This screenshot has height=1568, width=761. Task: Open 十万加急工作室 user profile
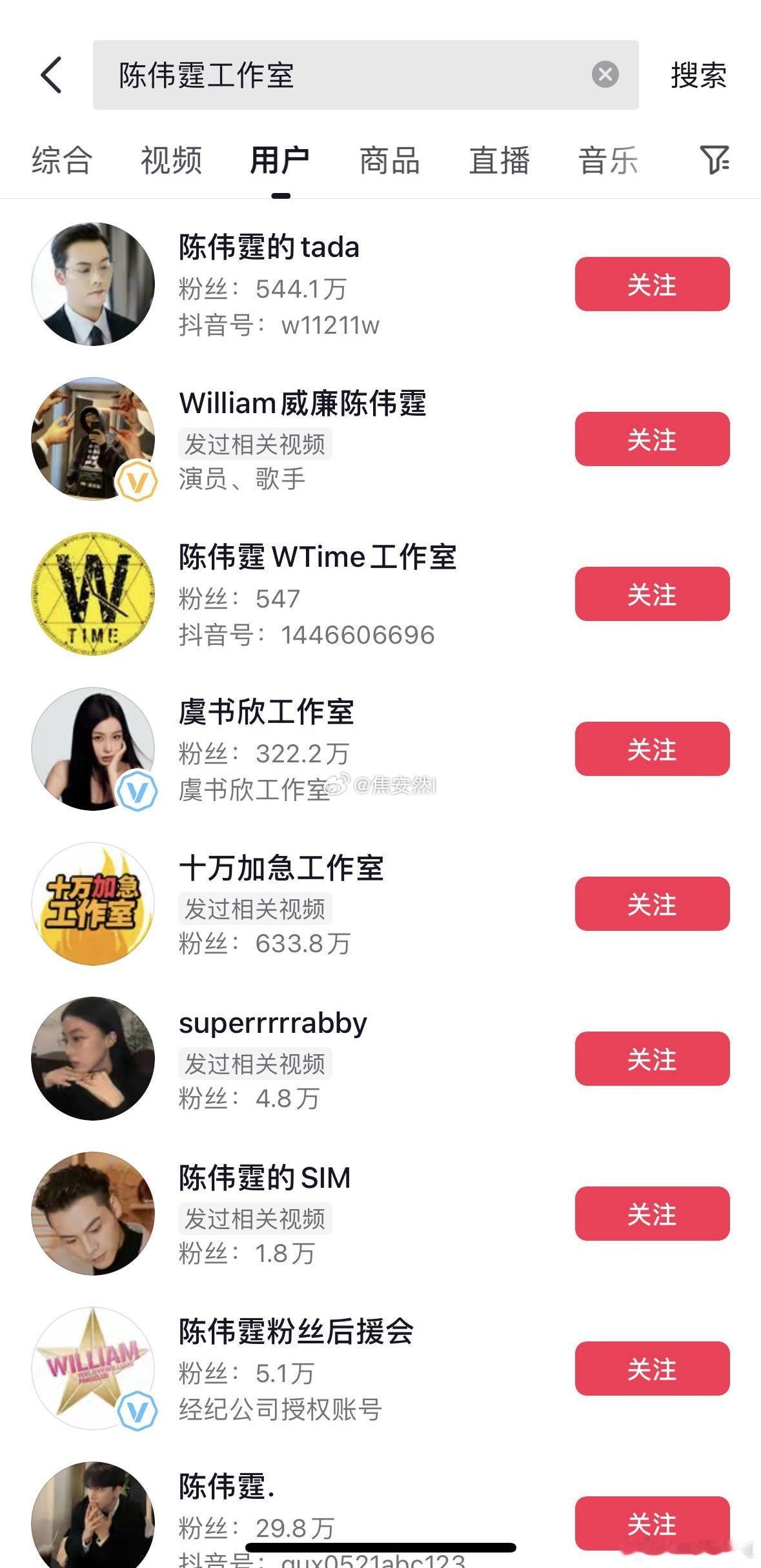click(281, 868)
